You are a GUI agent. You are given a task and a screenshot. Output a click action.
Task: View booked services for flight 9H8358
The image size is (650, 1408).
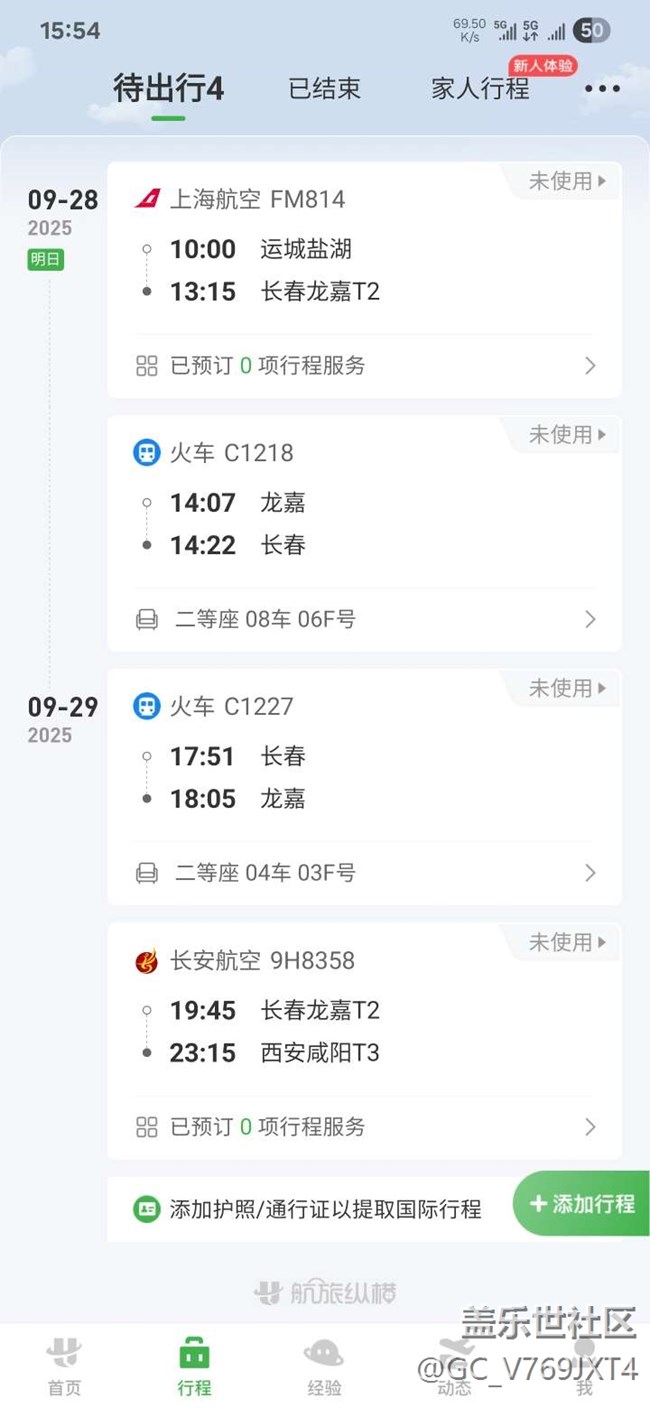coord(365,1127)
